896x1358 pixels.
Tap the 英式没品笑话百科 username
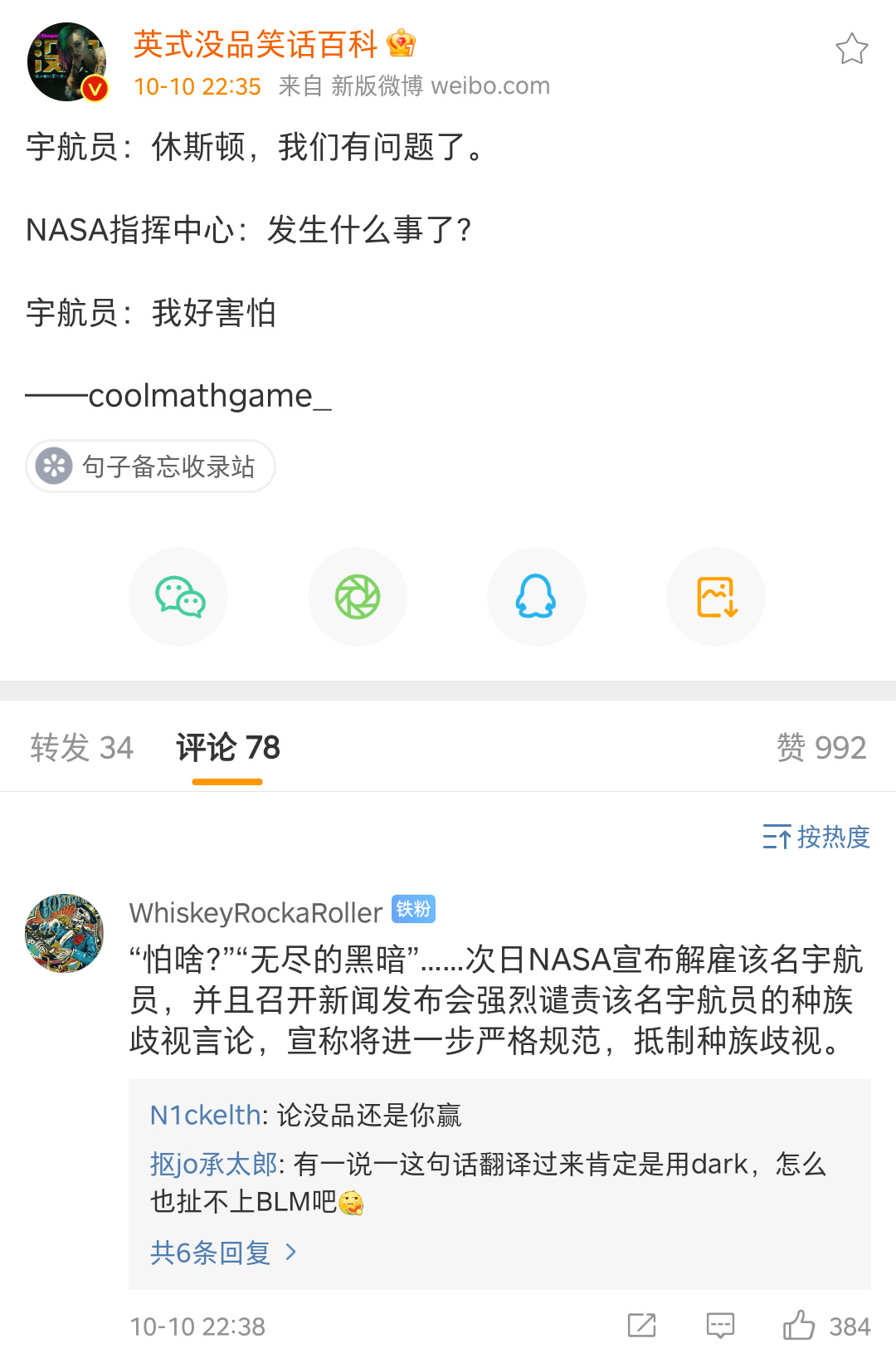click(x=256, y=45)
